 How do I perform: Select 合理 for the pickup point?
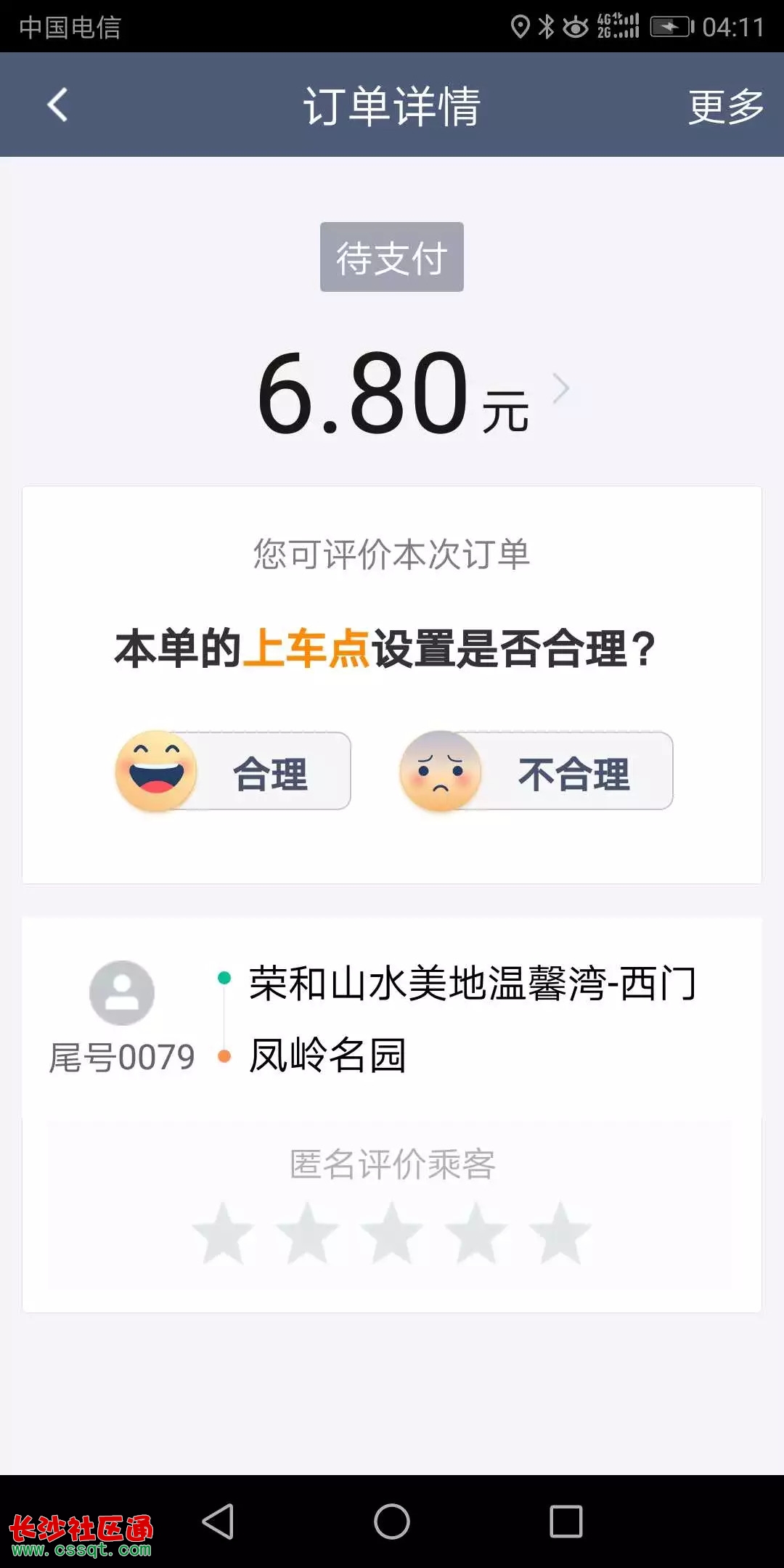pos(233,771)
